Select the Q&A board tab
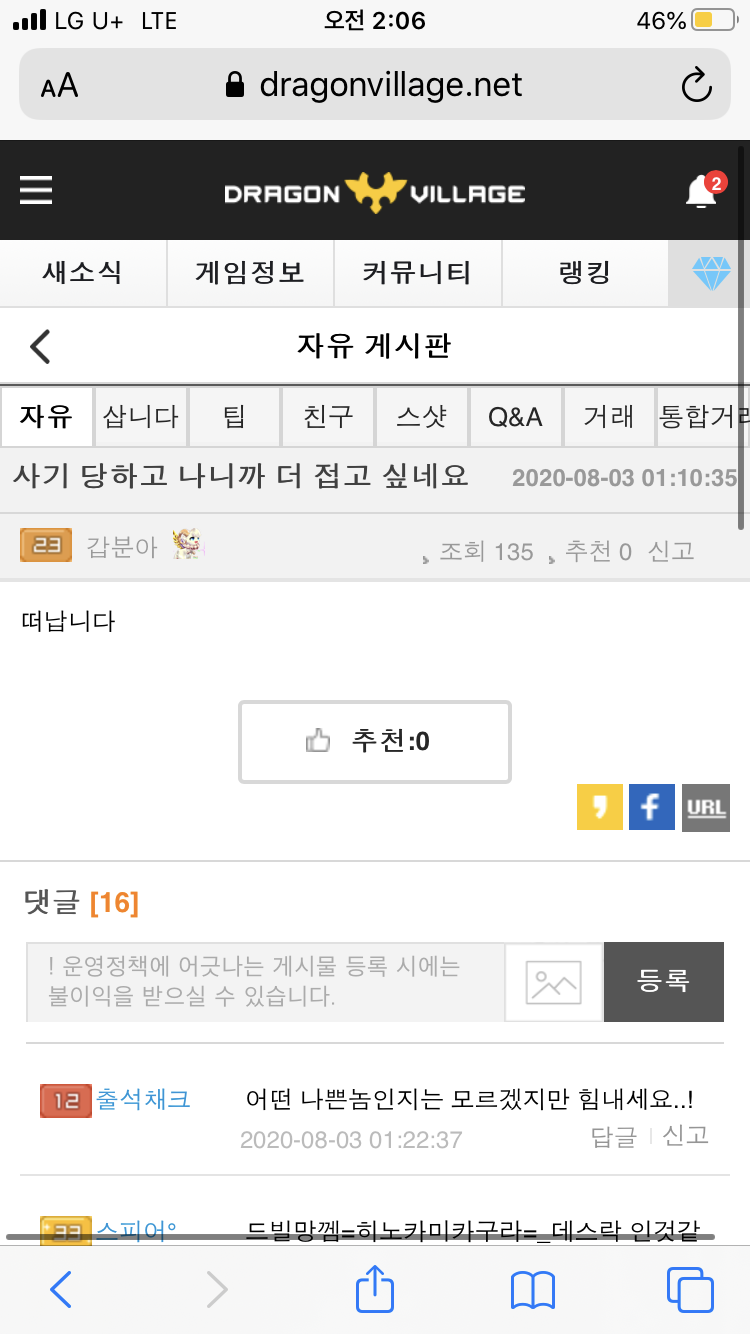Image resolution: width=750 pixels, height=1334 pixels. pyautogui.click(x=515, y=417)
